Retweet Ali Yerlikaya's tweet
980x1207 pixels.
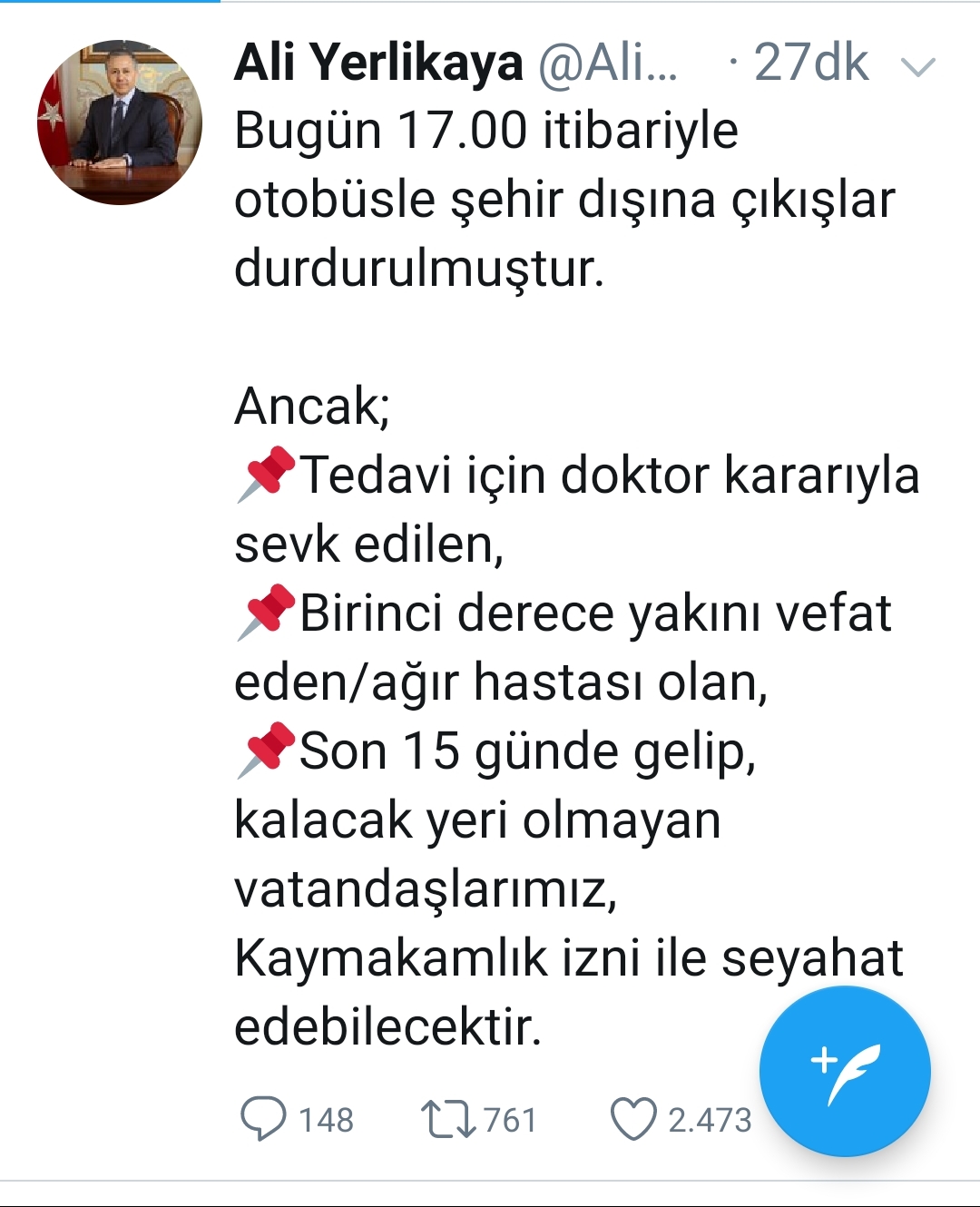[x=448, y=1118]
